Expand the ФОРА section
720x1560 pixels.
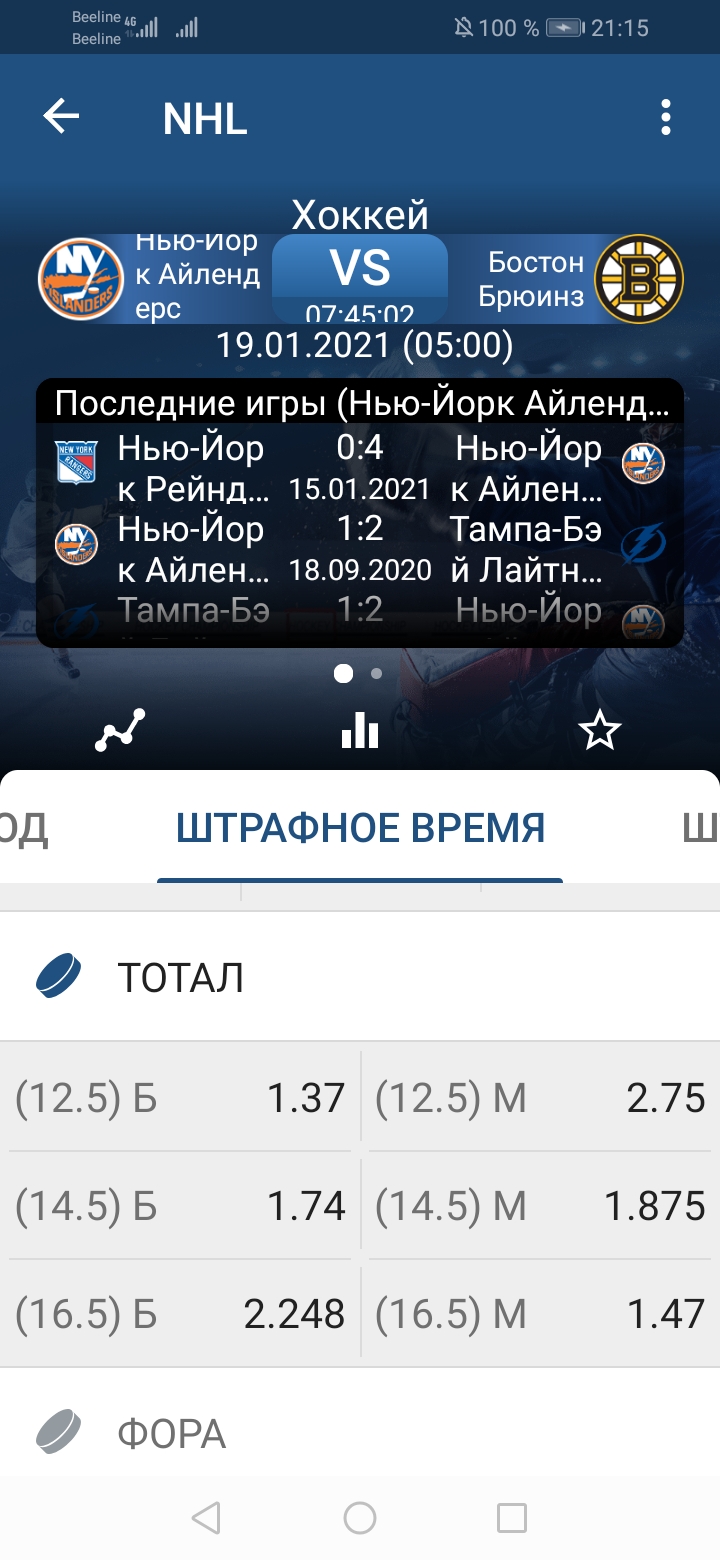pyautogui.click(x=360, y=1435)
